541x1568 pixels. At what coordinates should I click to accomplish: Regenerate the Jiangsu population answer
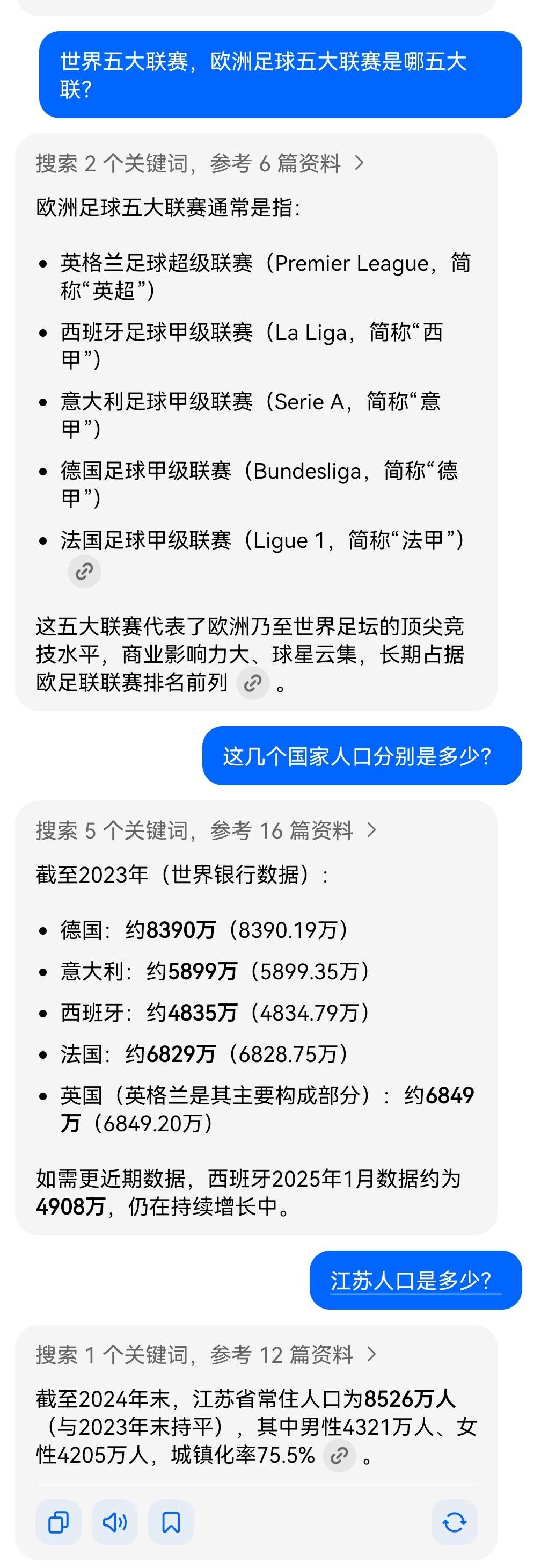[454, 1522]
